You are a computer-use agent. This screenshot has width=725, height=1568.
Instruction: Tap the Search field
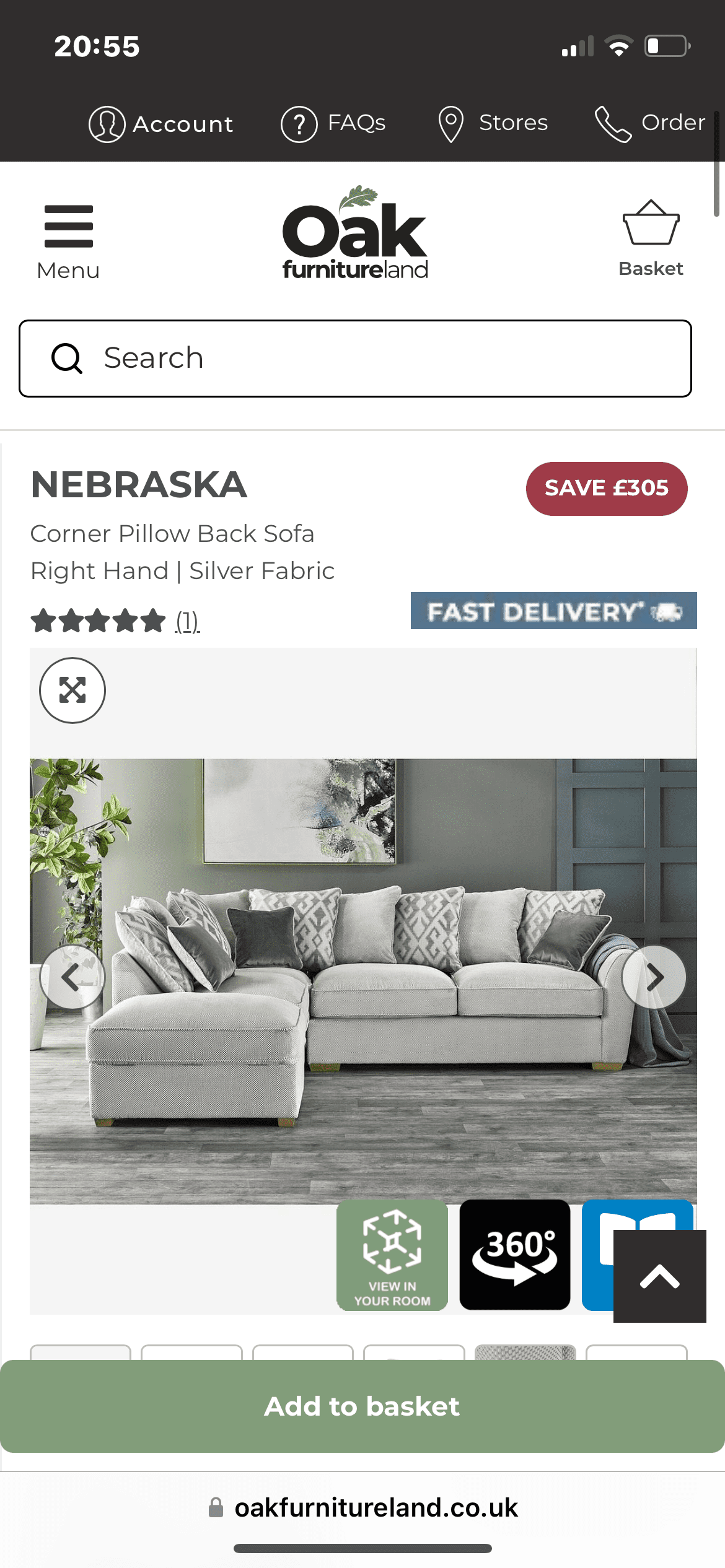355,359
